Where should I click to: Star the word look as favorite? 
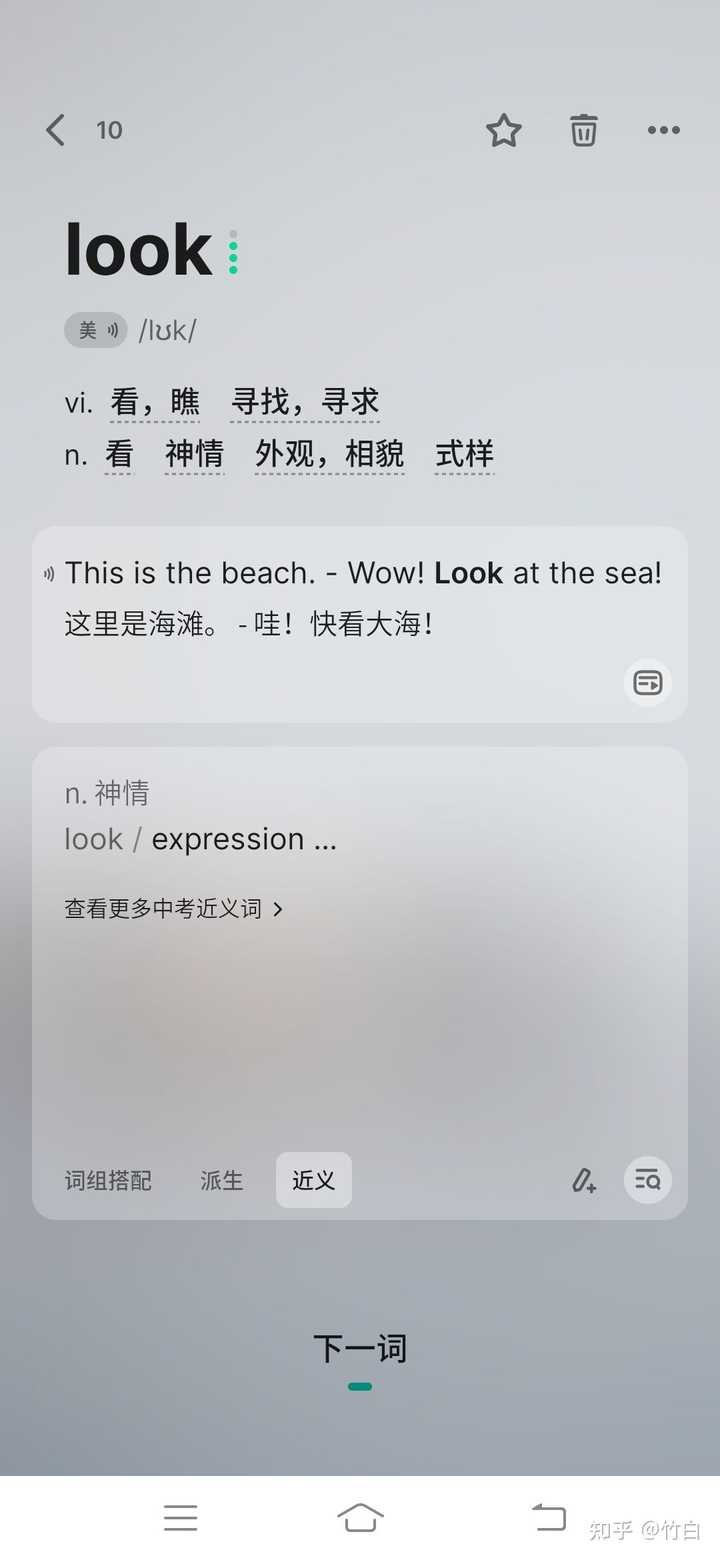click(x=504, y=130)
